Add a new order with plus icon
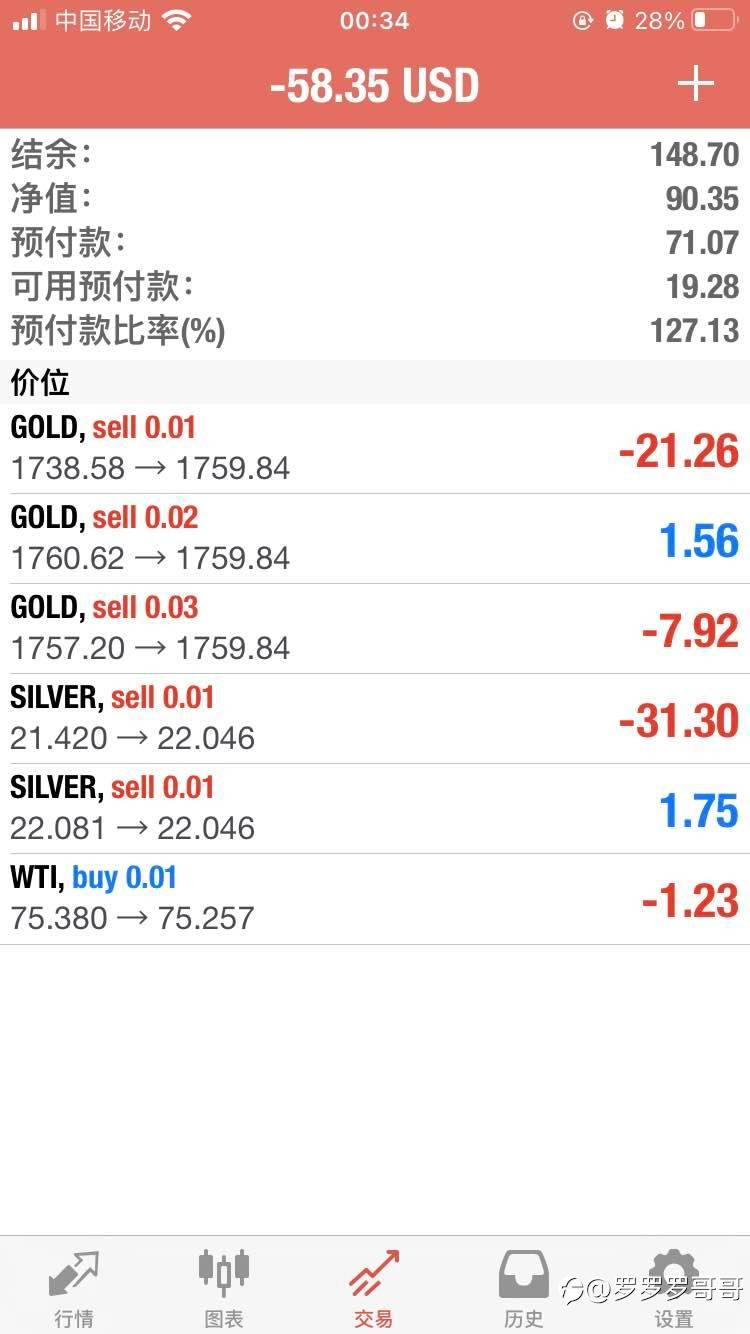Screen dimensions: 750x1334 [x=696, y=84]
